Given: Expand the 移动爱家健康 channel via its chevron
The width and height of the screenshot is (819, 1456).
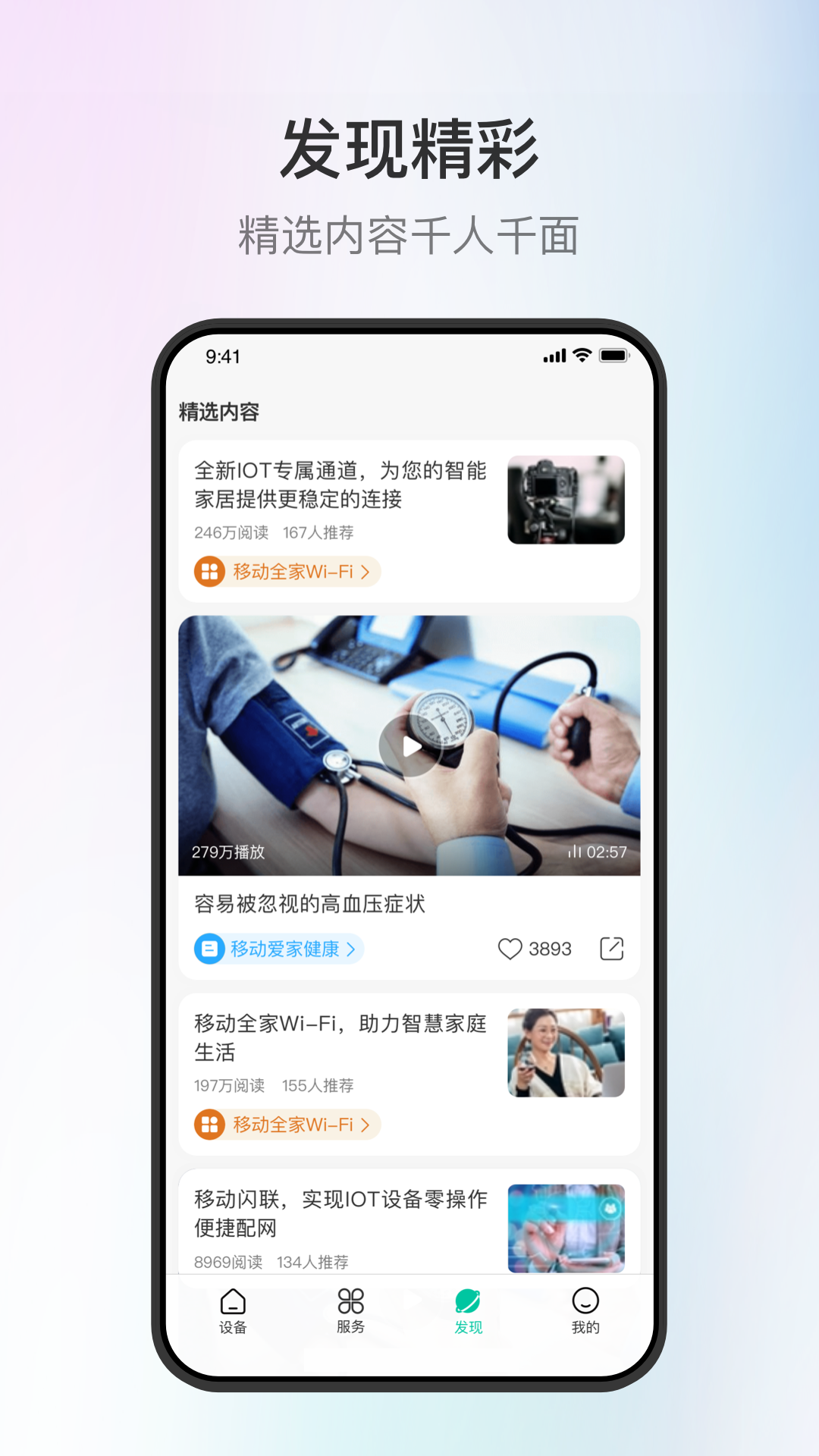Looking at the screenshot, I should point(350,949).
